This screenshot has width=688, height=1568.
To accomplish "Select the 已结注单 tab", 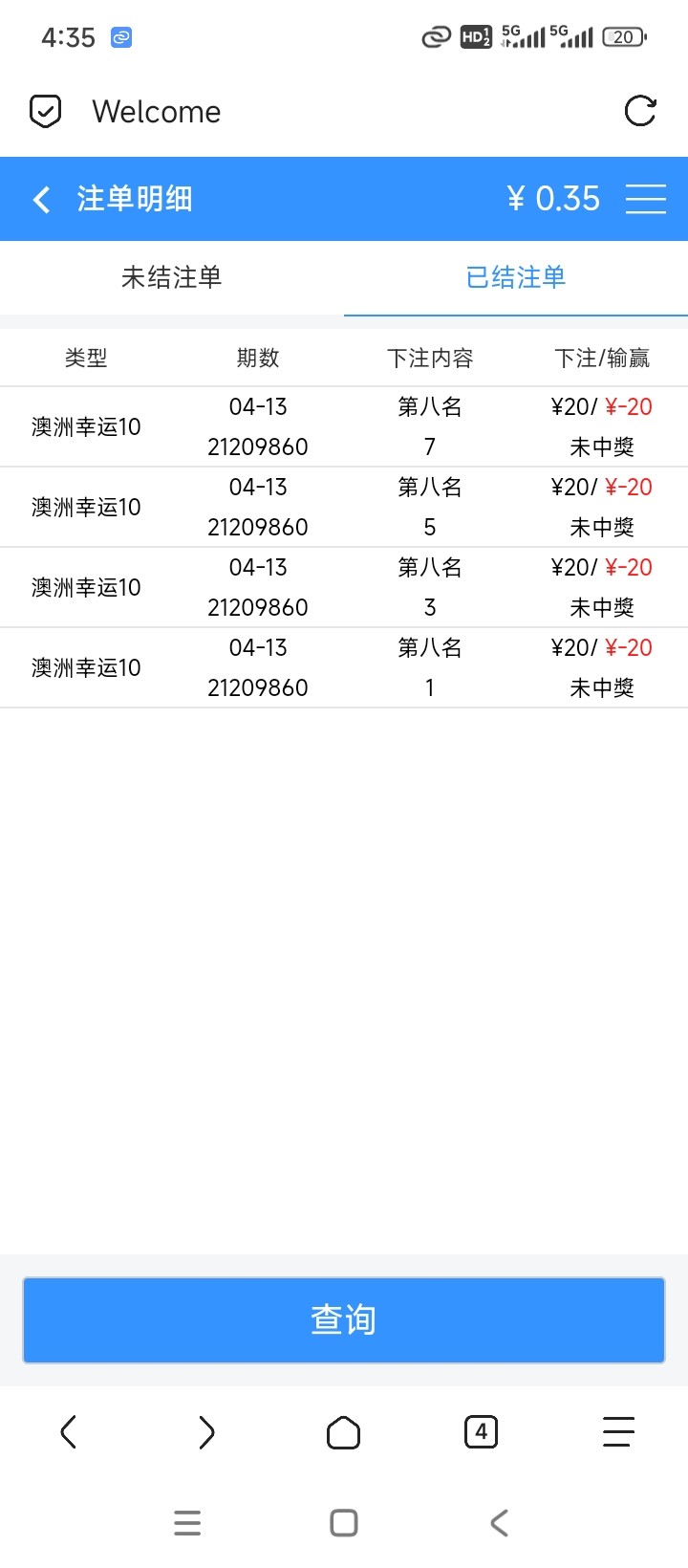I will (x=516, y=277).
